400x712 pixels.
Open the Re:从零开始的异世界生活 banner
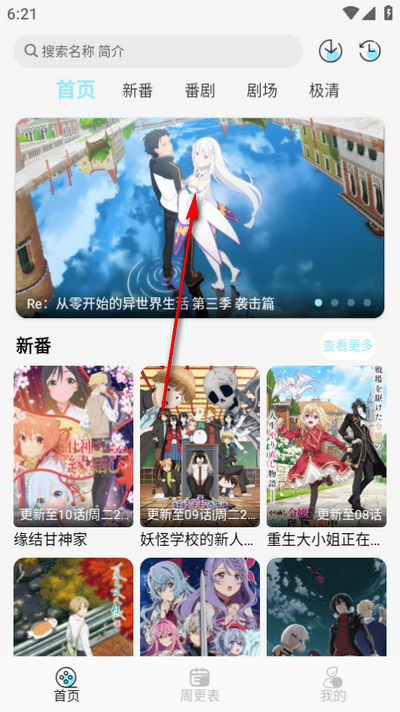pyautogui.click(x=200, y=218)
